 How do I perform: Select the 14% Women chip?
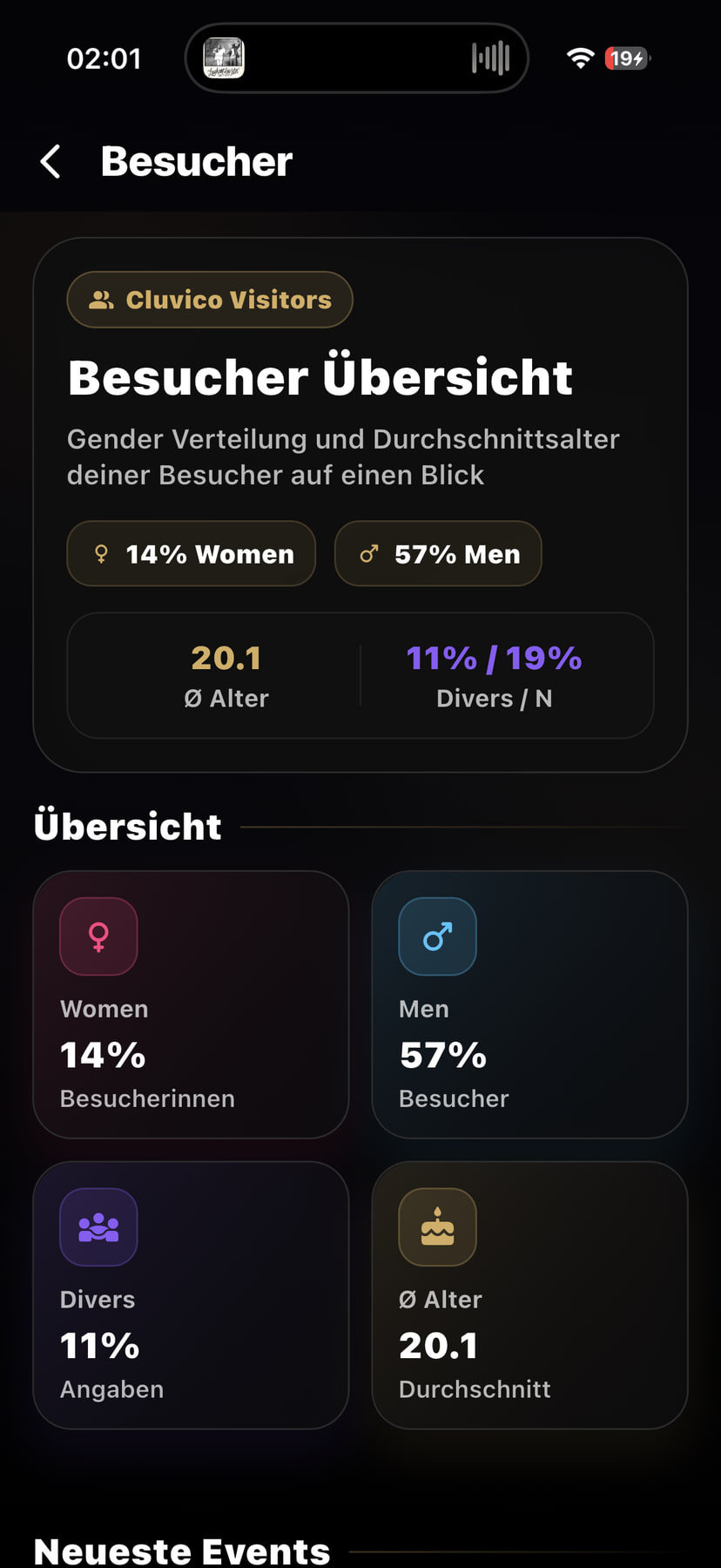click(192, 554)
